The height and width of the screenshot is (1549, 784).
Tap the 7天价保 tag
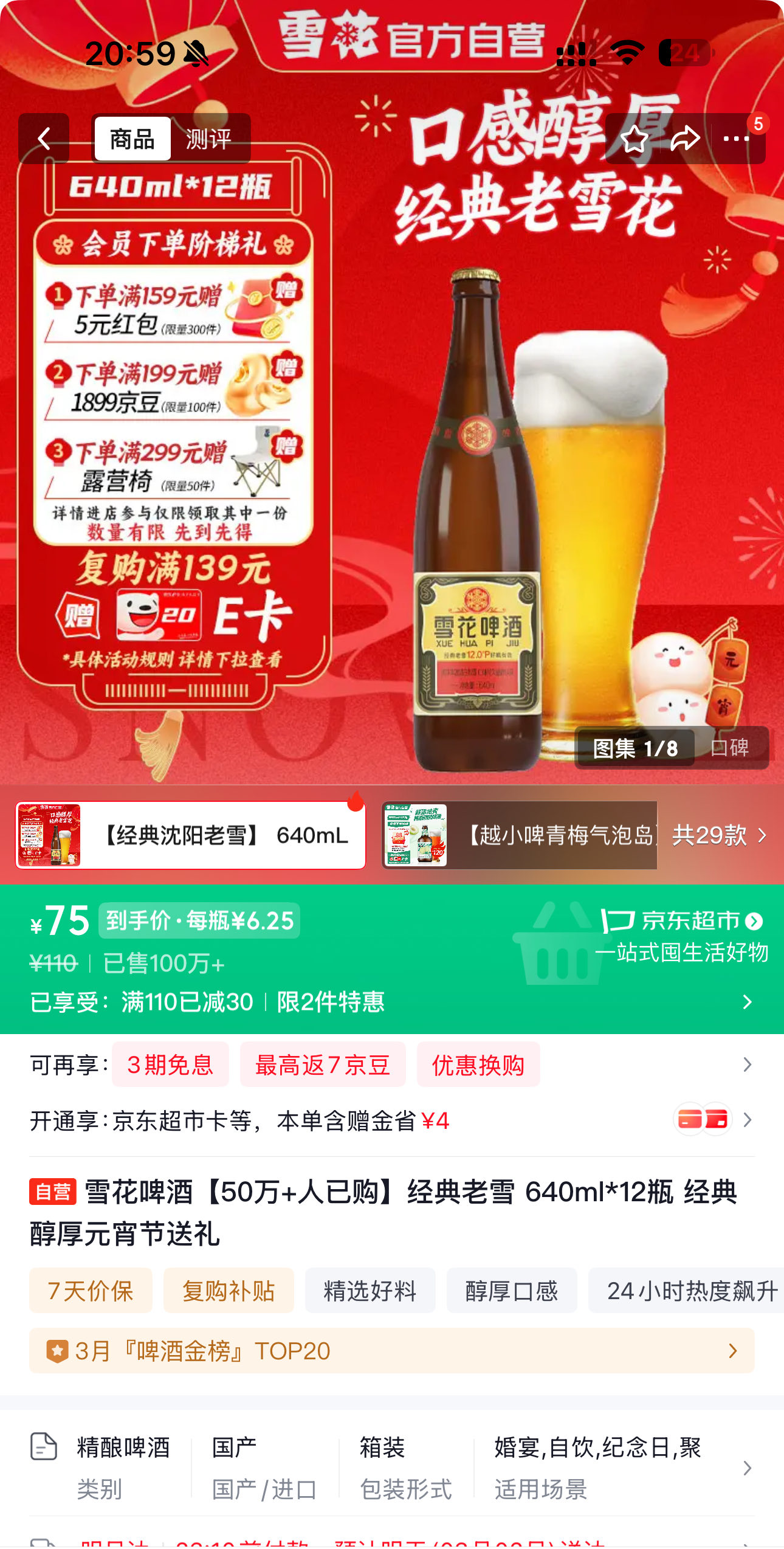click(91, 1291)
